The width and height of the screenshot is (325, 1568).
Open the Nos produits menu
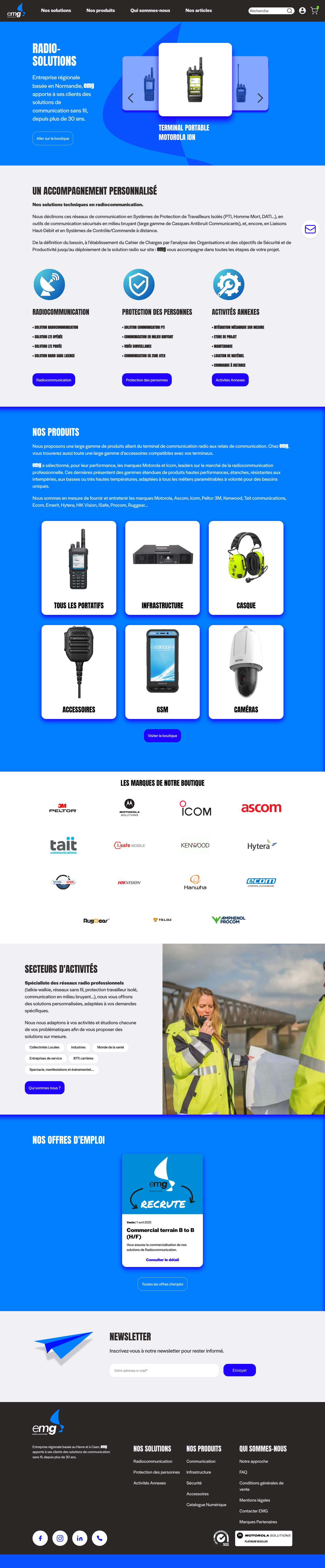100,10
